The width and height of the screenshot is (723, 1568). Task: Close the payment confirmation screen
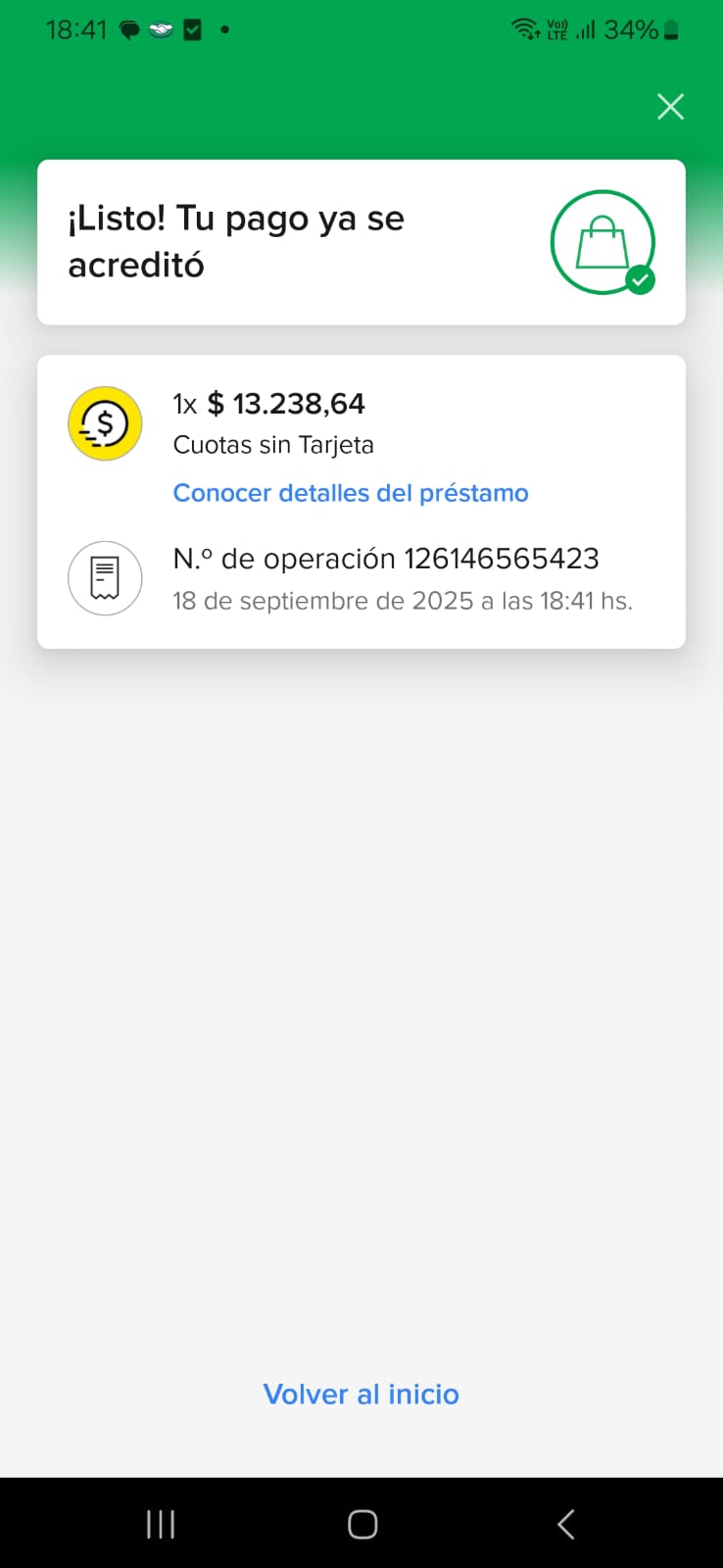pos(670,106)
